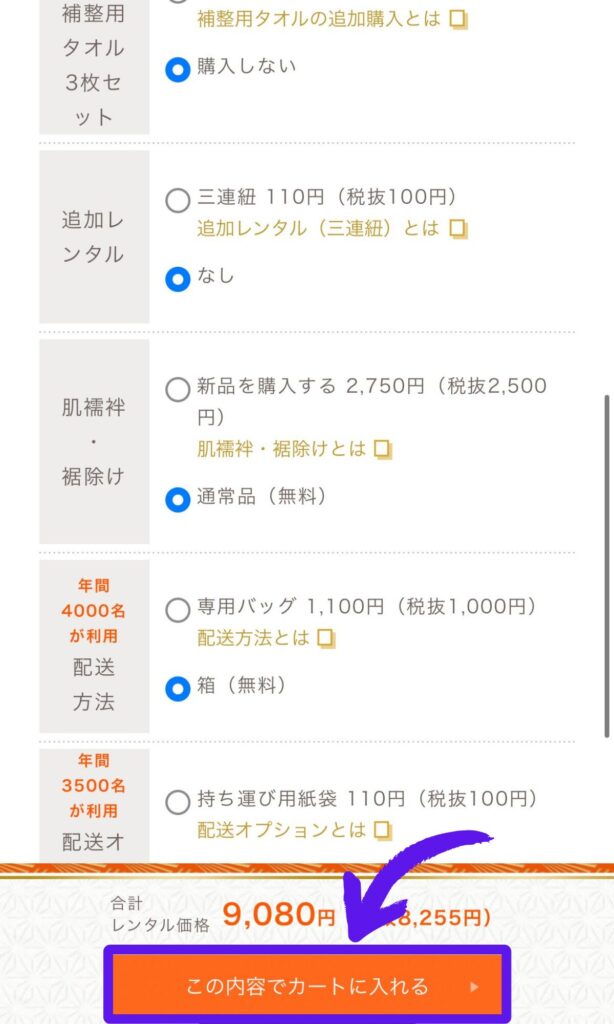Select 箱(無料) as delivery method
This screenshot has height=1024, width=614.
(178, 688)
